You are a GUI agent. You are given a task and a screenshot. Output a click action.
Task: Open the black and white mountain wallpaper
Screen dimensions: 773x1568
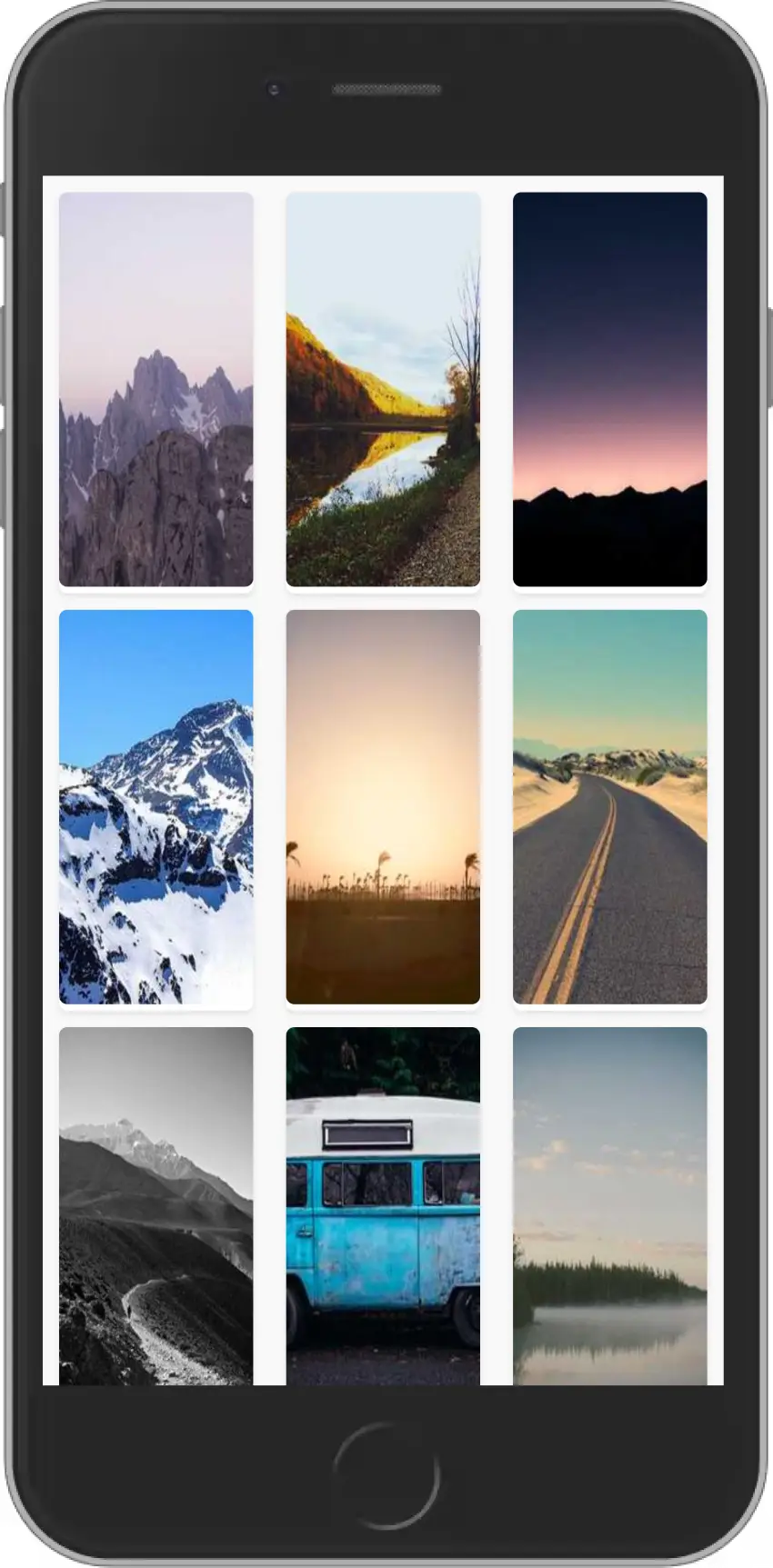(156, 1206)
